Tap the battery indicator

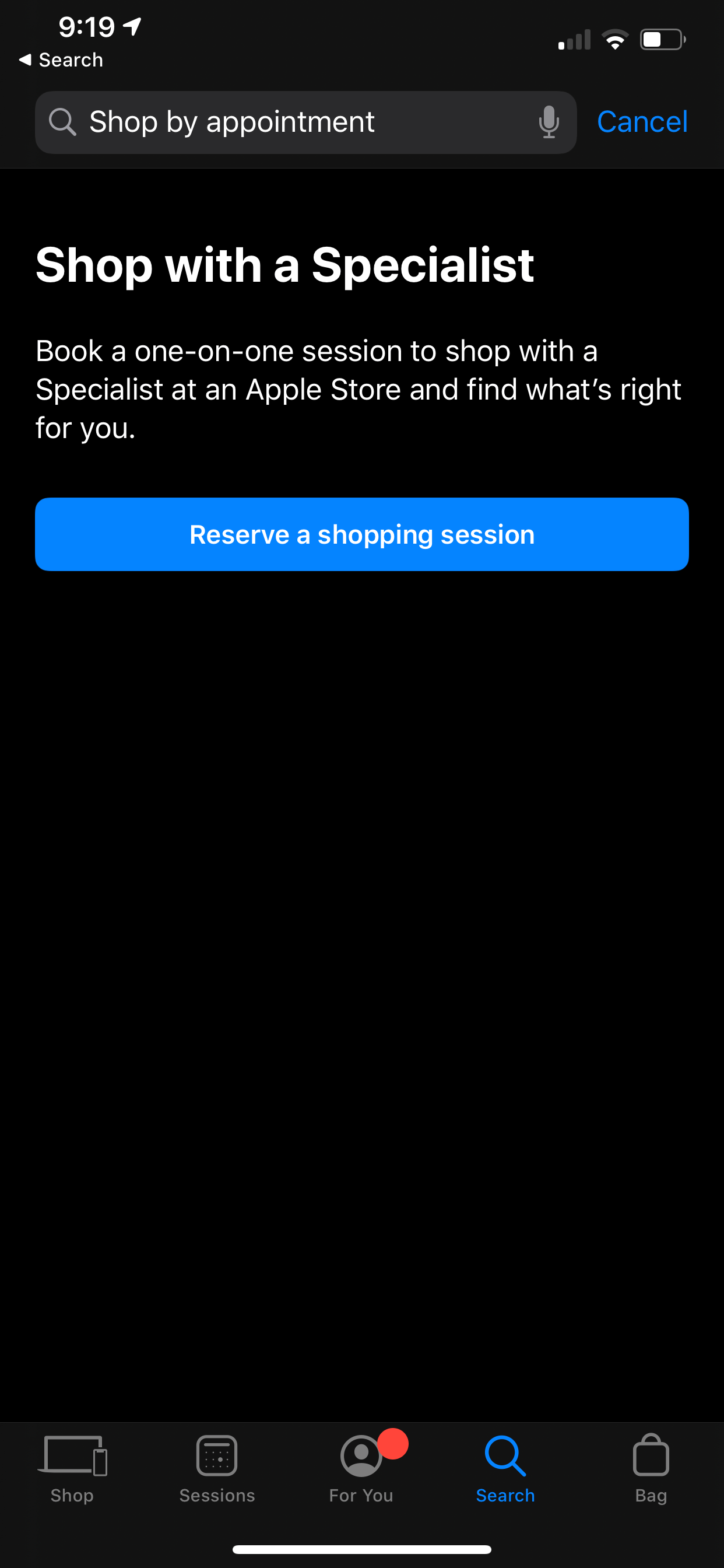click(663, 38)
